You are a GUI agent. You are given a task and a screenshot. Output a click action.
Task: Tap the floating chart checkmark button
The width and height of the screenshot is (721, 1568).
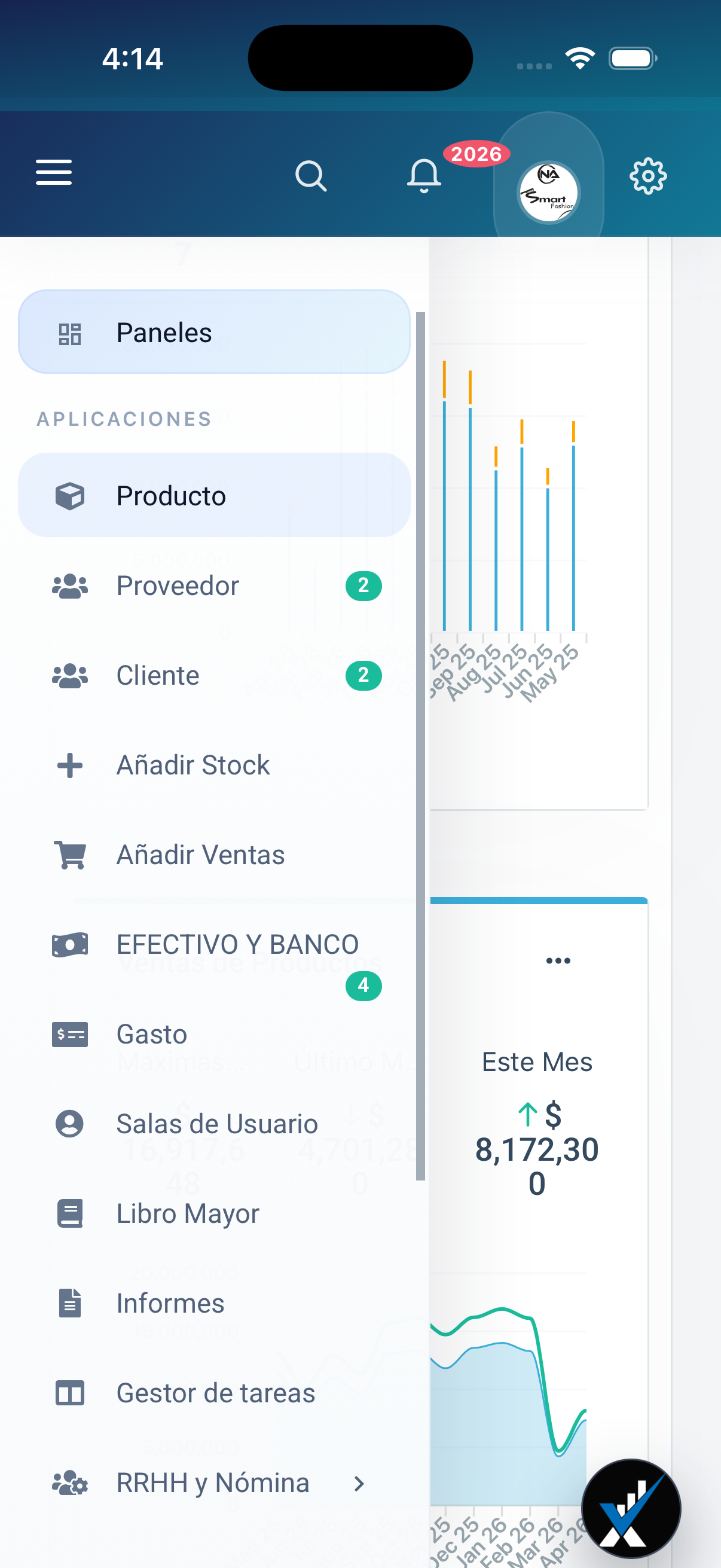[631, 1509]
